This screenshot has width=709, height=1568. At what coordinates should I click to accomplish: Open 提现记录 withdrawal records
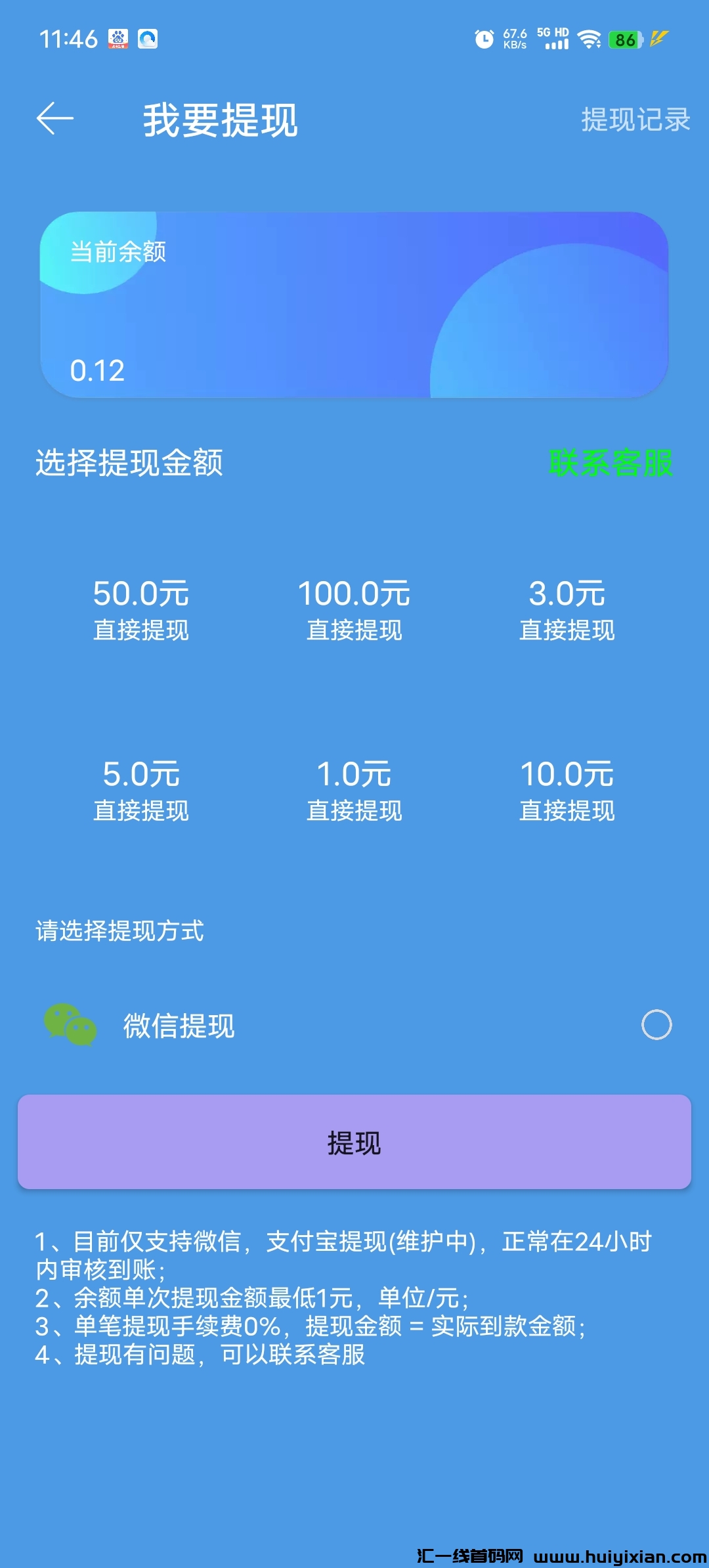[635, 118]
